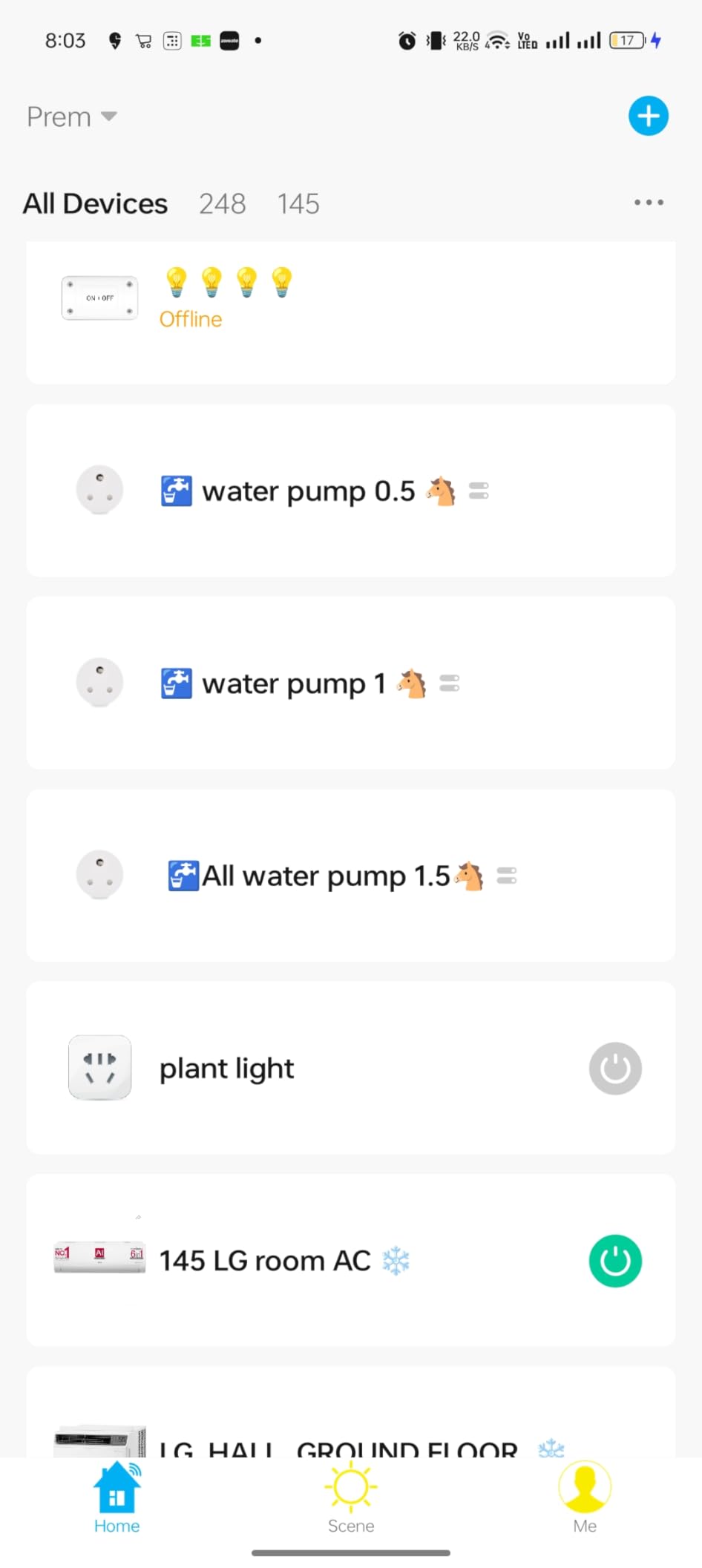Switch to the 145 room tab
702x1568 pixels.
click(298, 203)
